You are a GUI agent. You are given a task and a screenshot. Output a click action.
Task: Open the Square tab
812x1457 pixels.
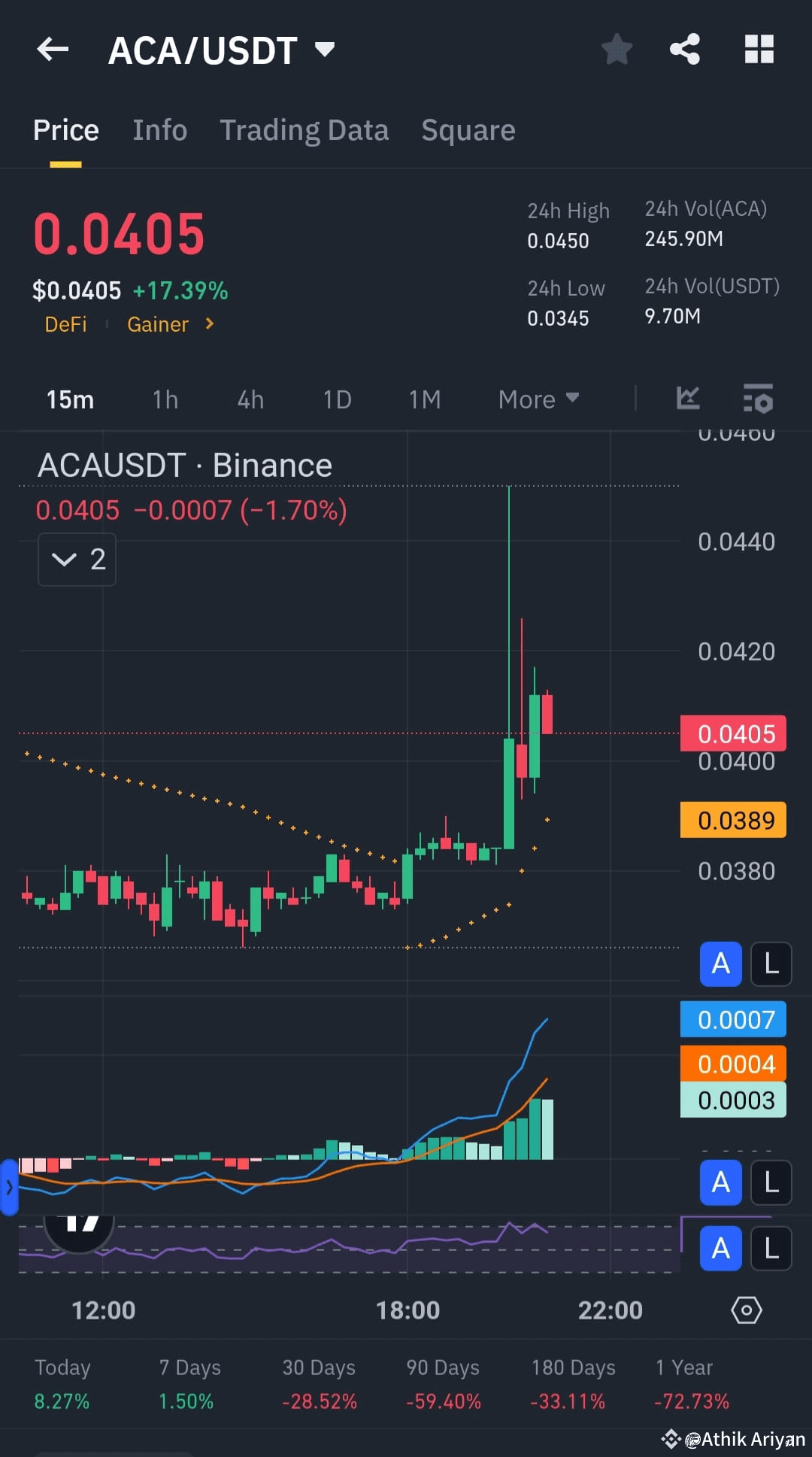click(x=468, y=129)
